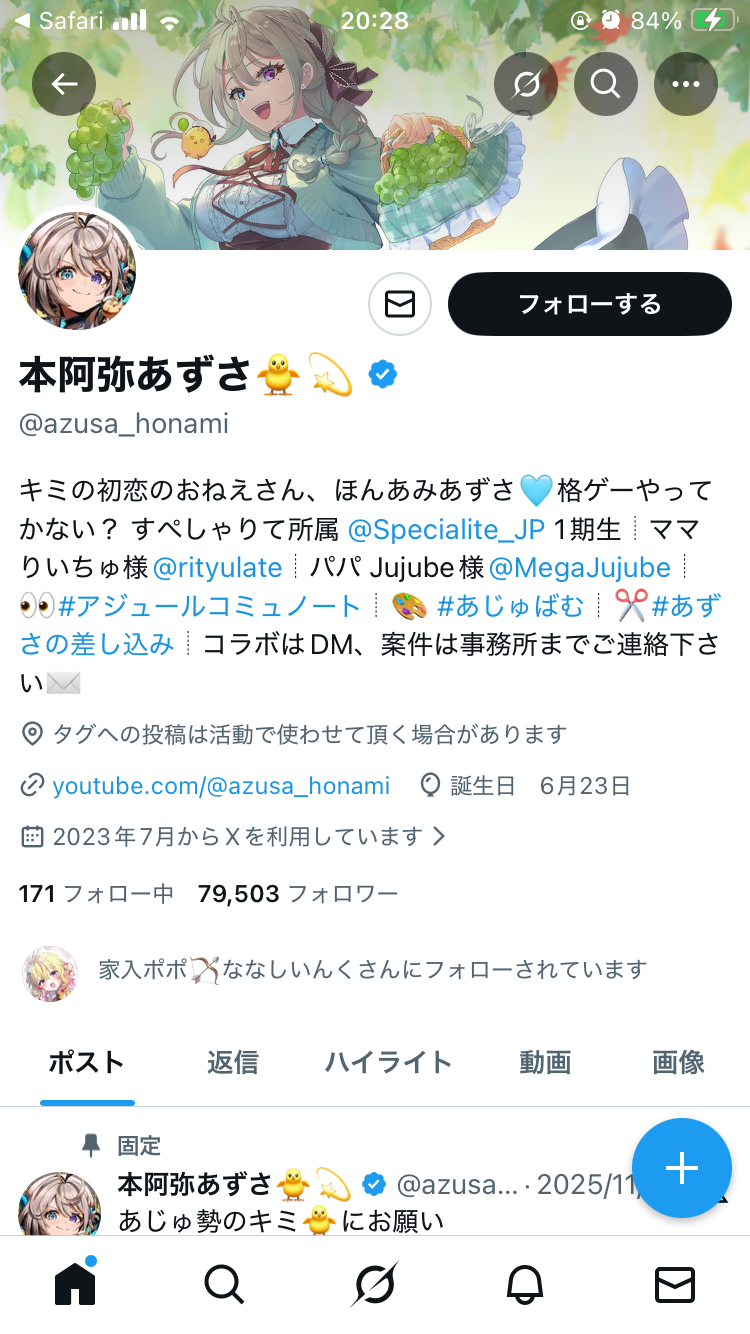Image resolution: width=750 pixels, height=1334 pixels.
Task: Switch to the 動画 tab
Action: click(545, 1062)
